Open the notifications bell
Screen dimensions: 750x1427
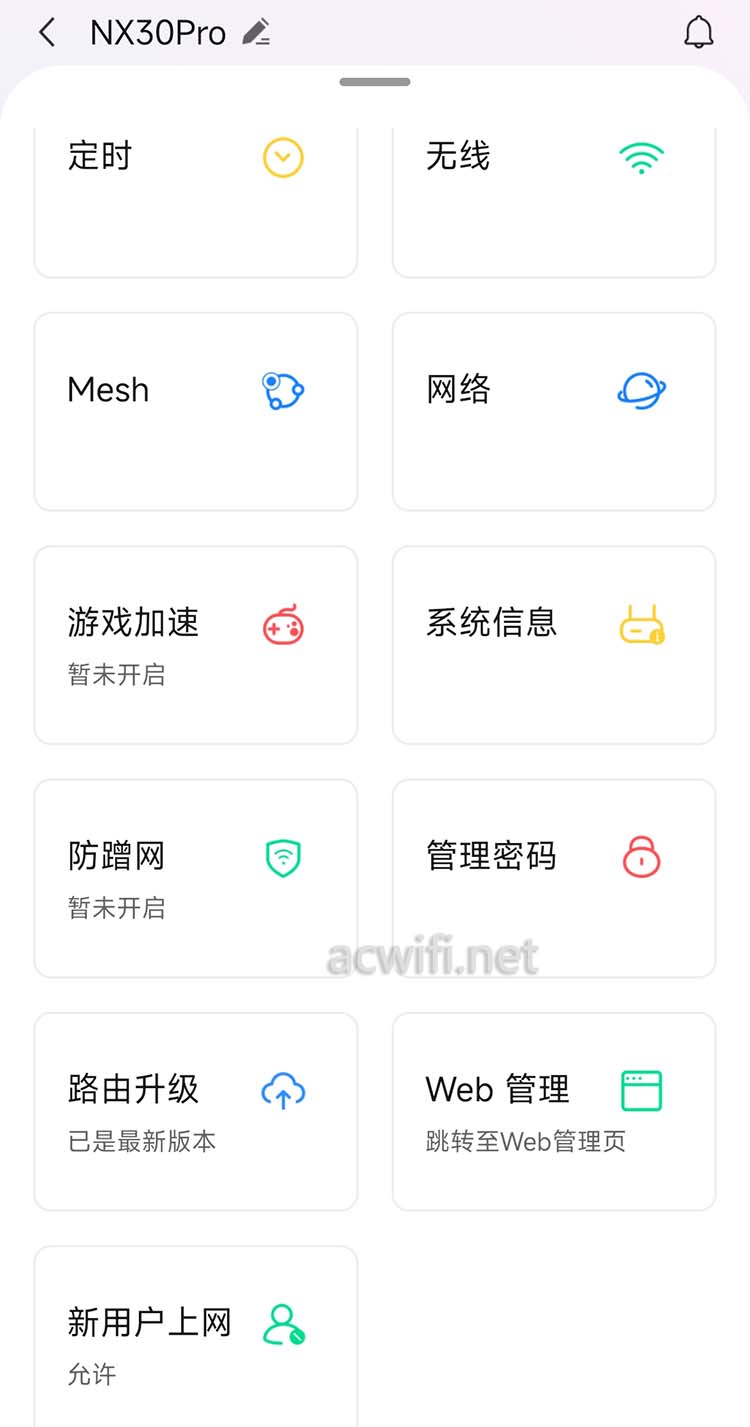tap(698, 33)
